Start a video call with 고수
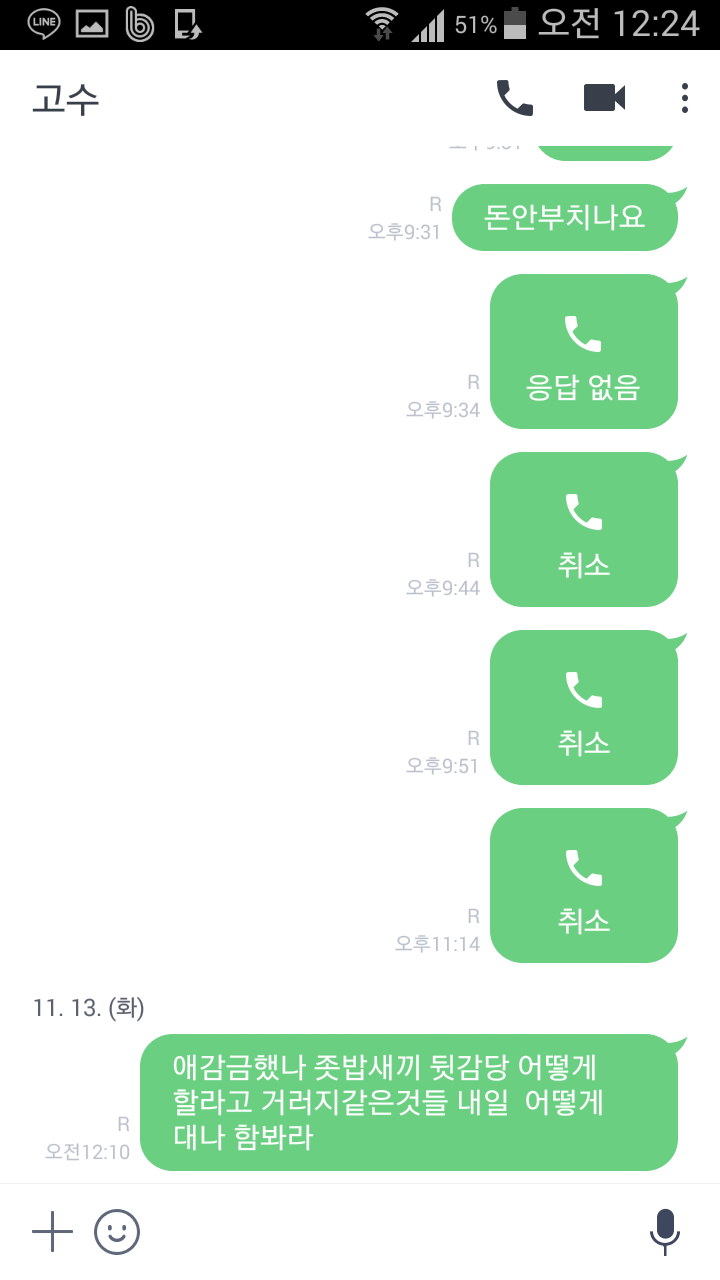The width and height of the screenshot is (720, 1280). [604, 98]
